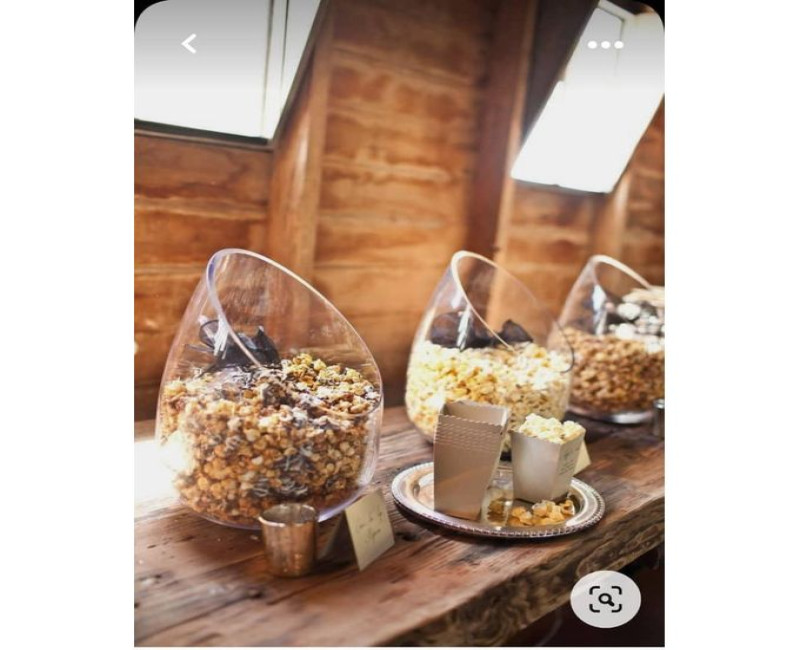The image size is (800, 650).
Task: Go back using the arrow icon
Action: [189, 43]
